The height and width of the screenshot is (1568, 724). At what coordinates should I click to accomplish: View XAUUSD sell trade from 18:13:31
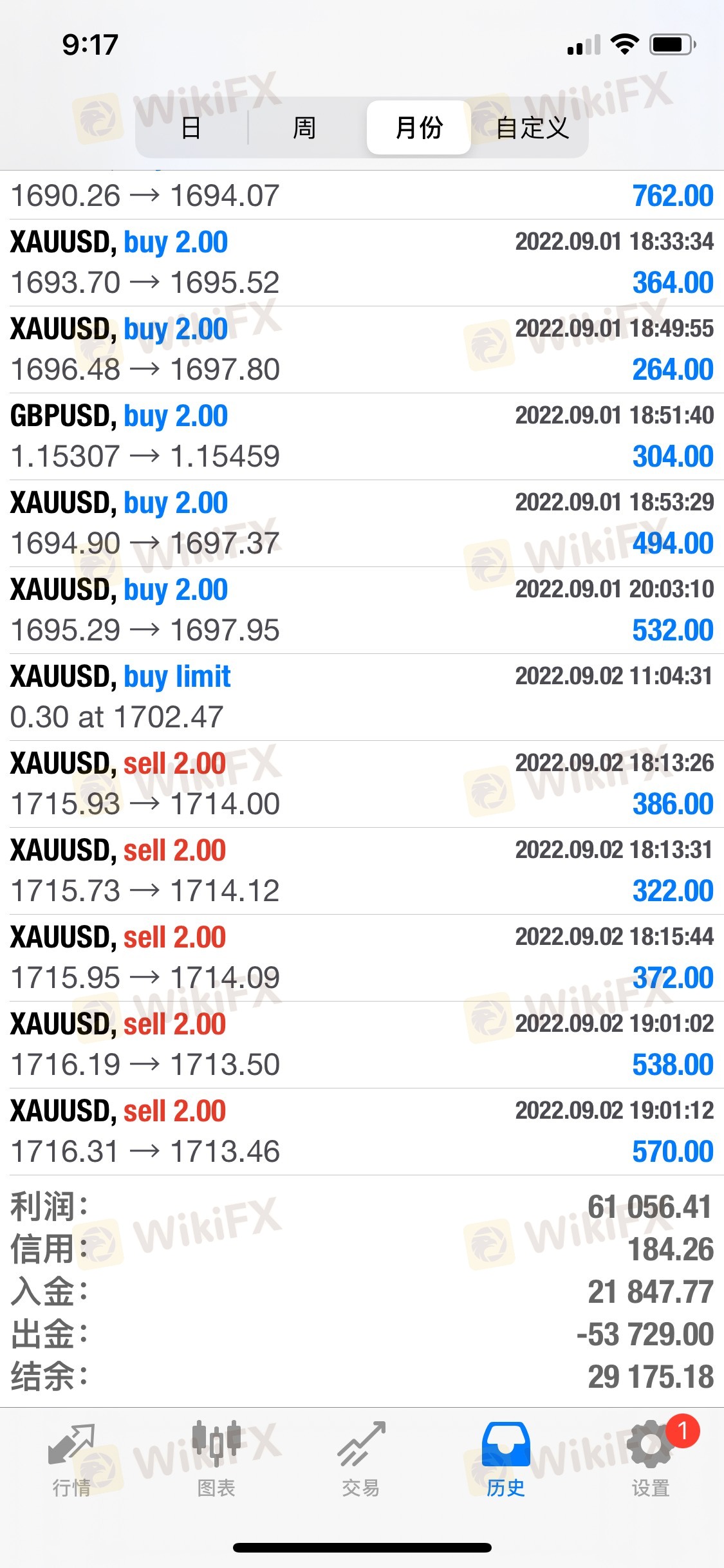[x=362, y=871]
